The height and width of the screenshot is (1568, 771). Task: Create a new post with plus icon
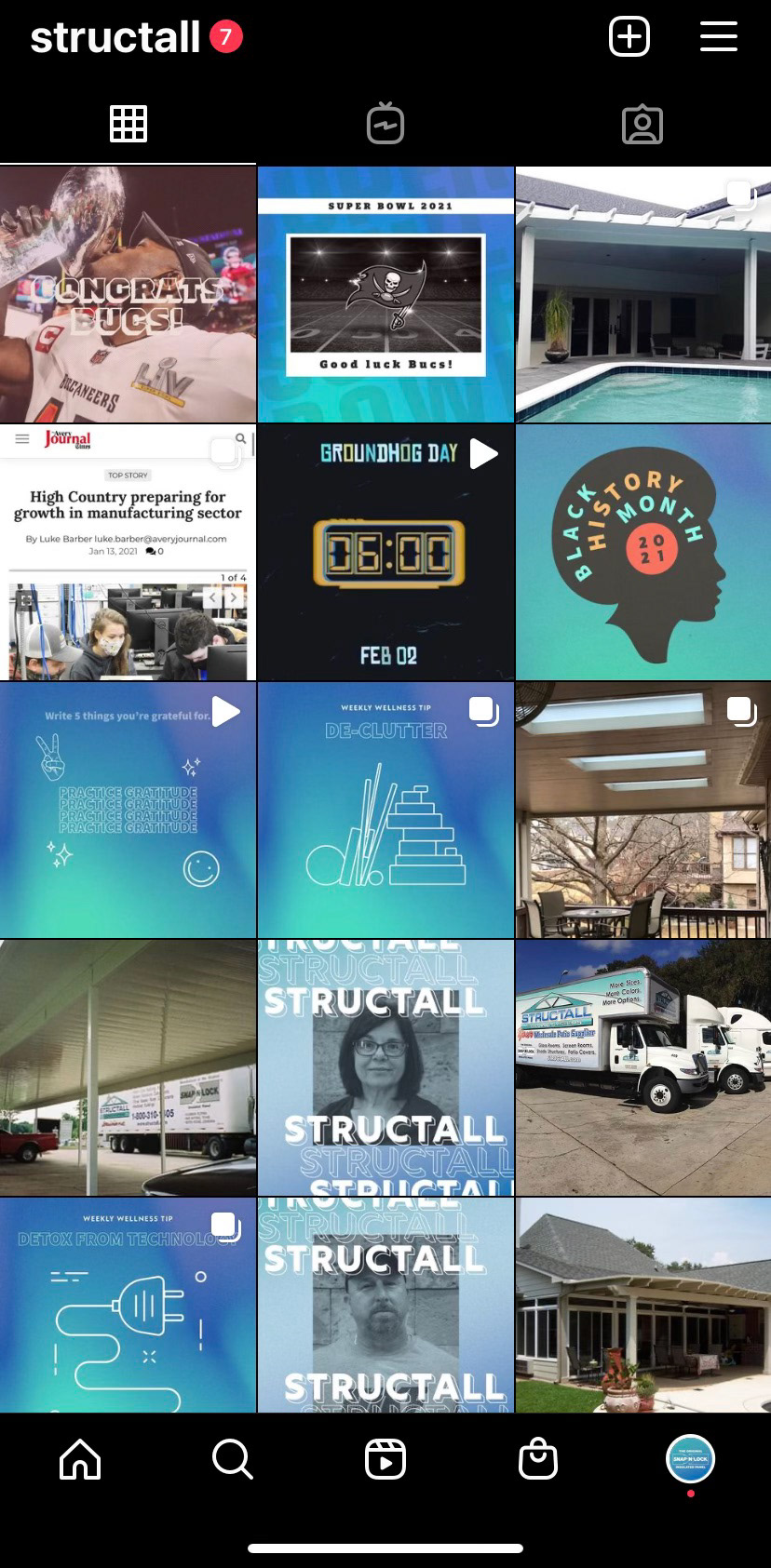(x=629, y=37)
